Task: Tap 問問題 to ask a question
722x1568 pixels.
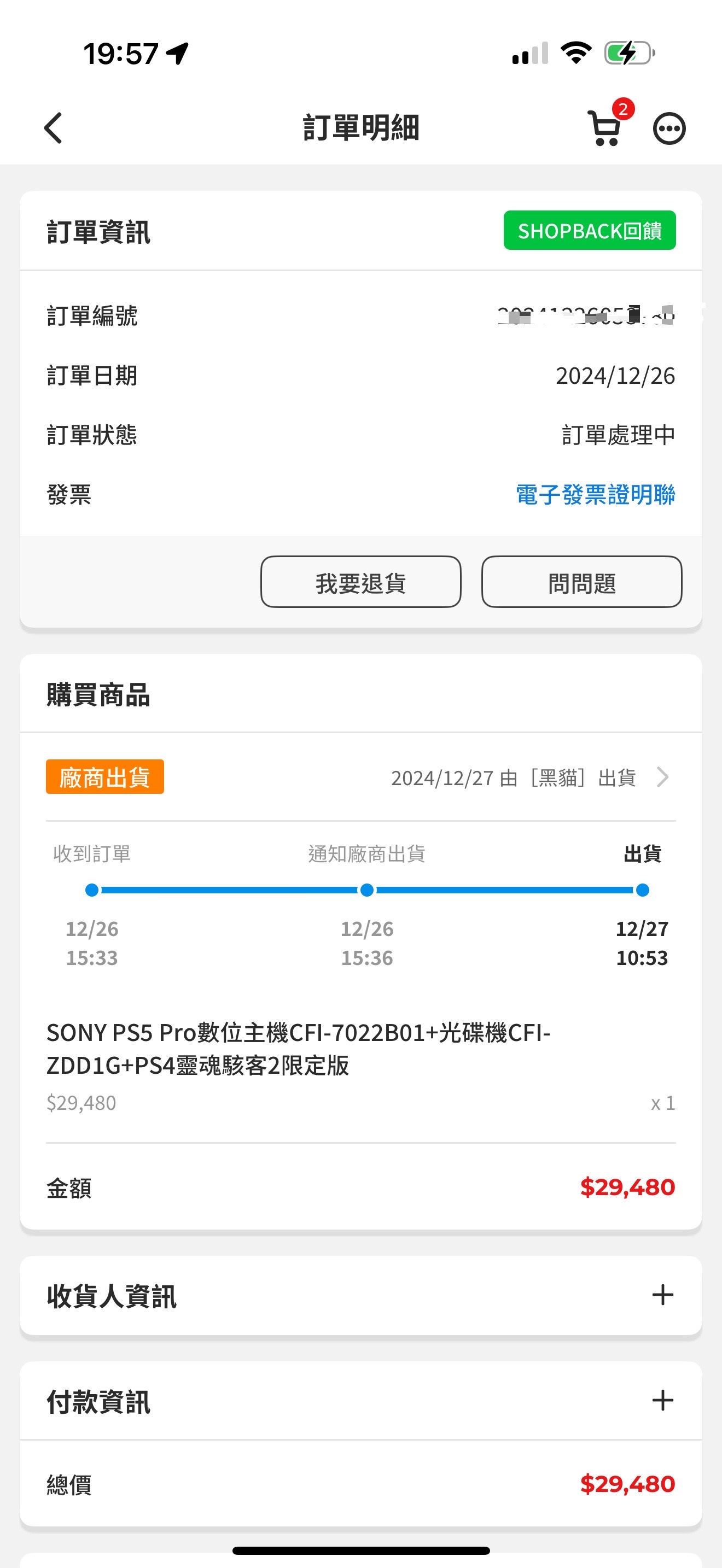Action: coord(581,582)
